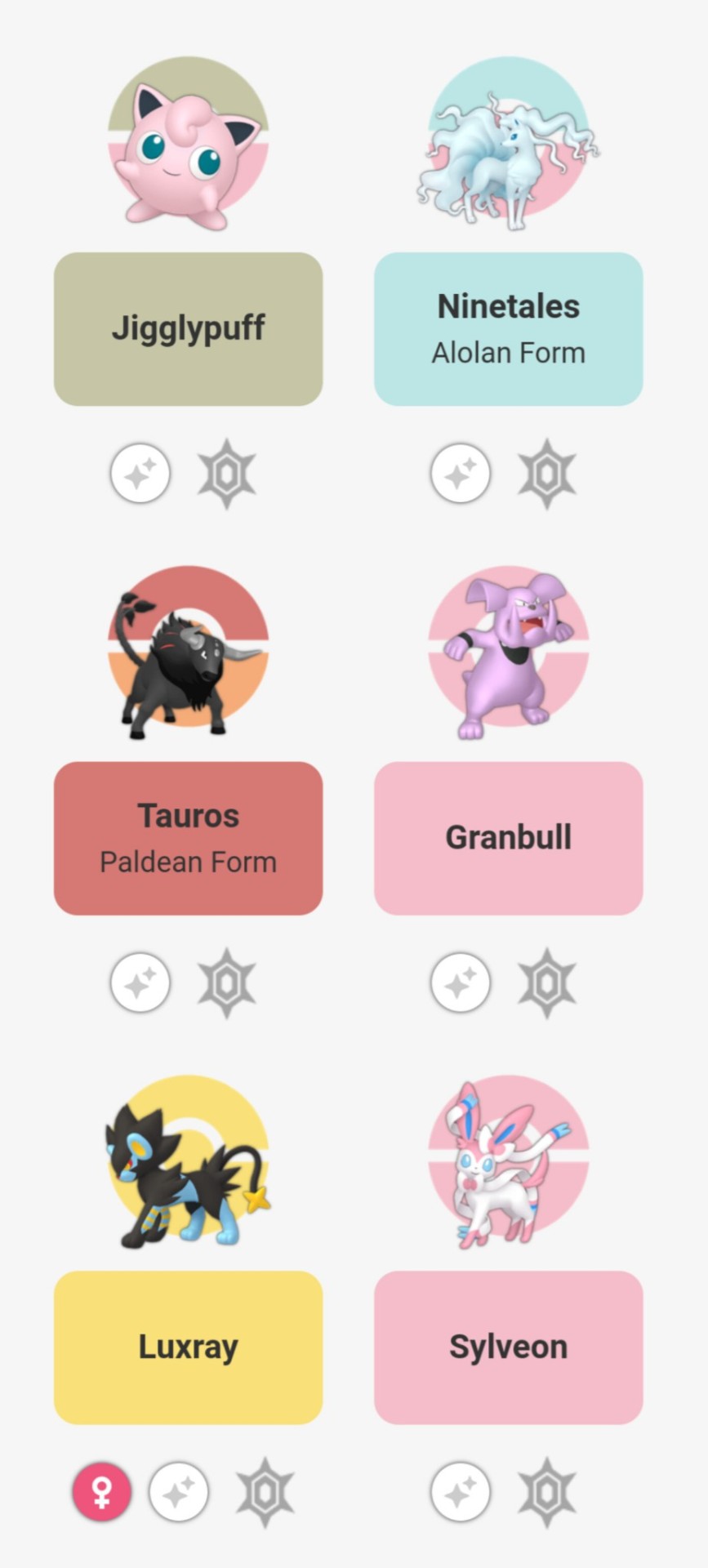
Task: Toggle shiny sparkle for Granbull
Action: point(461,982)
